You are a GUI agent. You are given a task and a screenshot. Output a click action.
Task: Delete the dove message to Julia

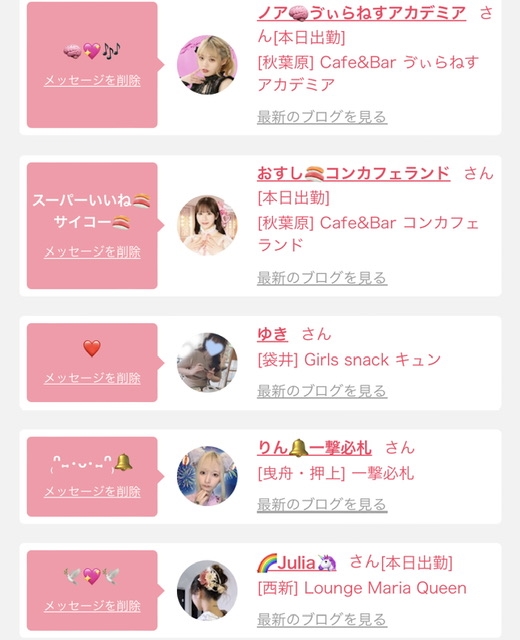pos(92,606)
